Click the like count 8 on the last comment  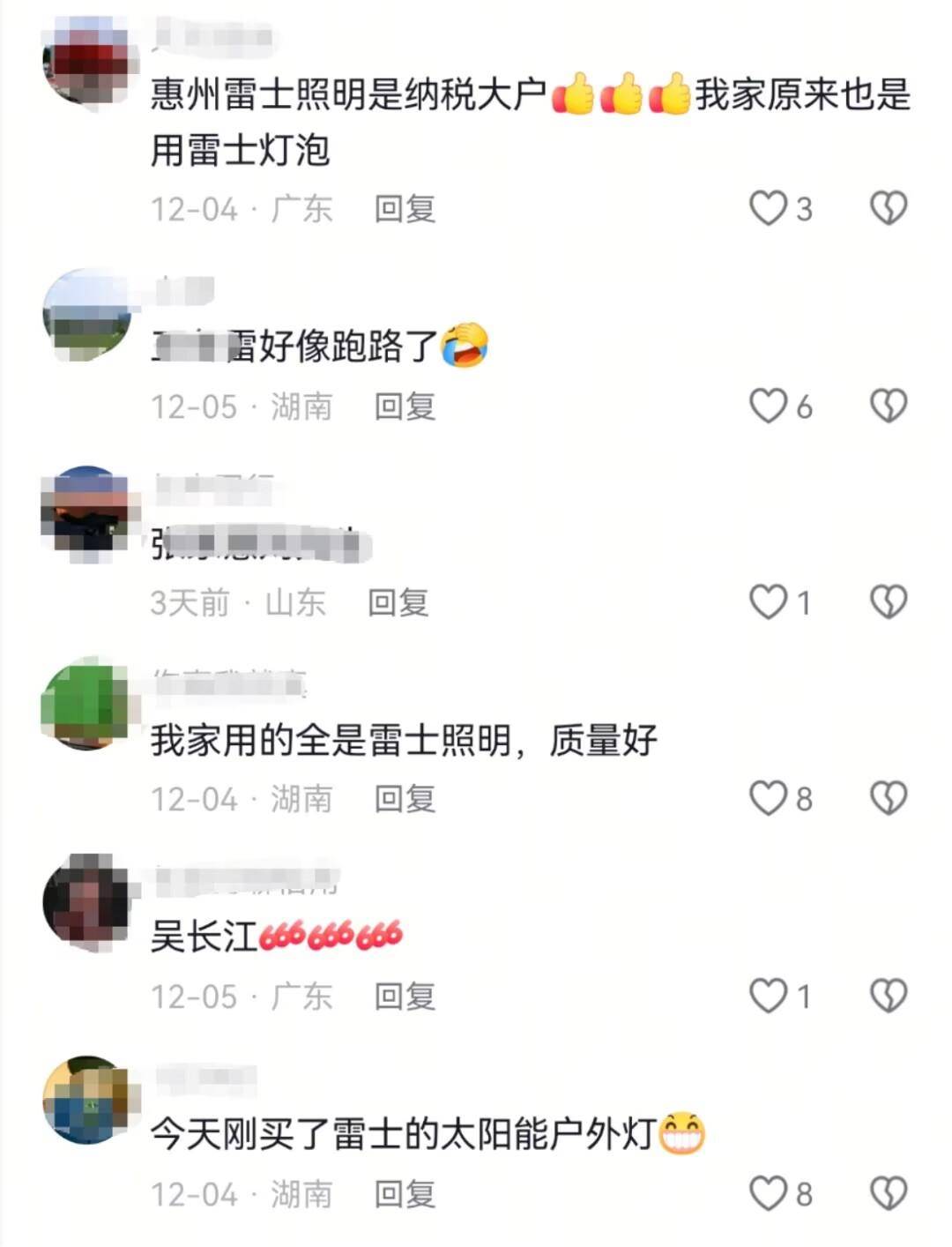point(802,1192)
